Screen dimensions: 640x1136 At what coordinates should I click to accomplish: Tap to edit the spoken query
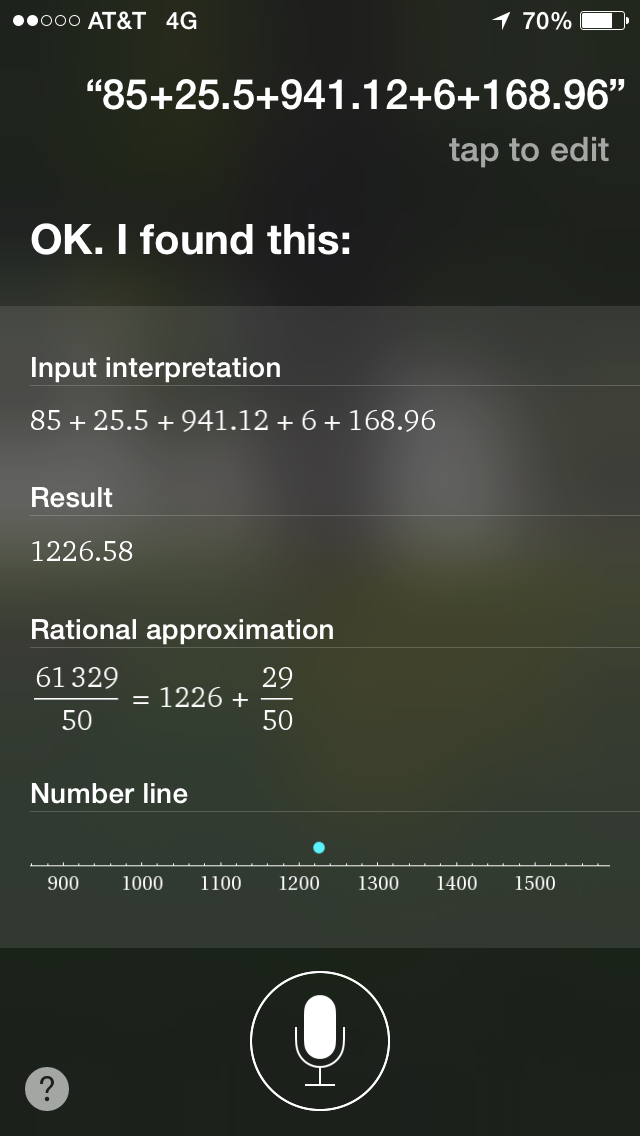[x=529, y=150]
